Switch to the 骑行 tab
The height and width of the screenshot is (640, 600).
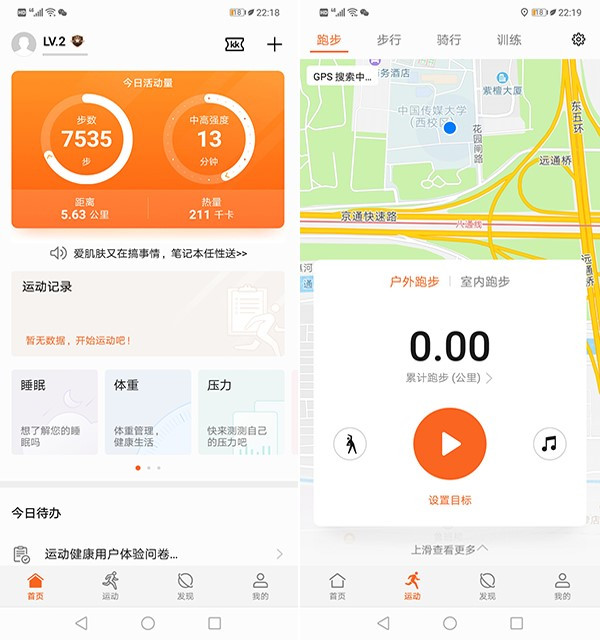(449, 40)
